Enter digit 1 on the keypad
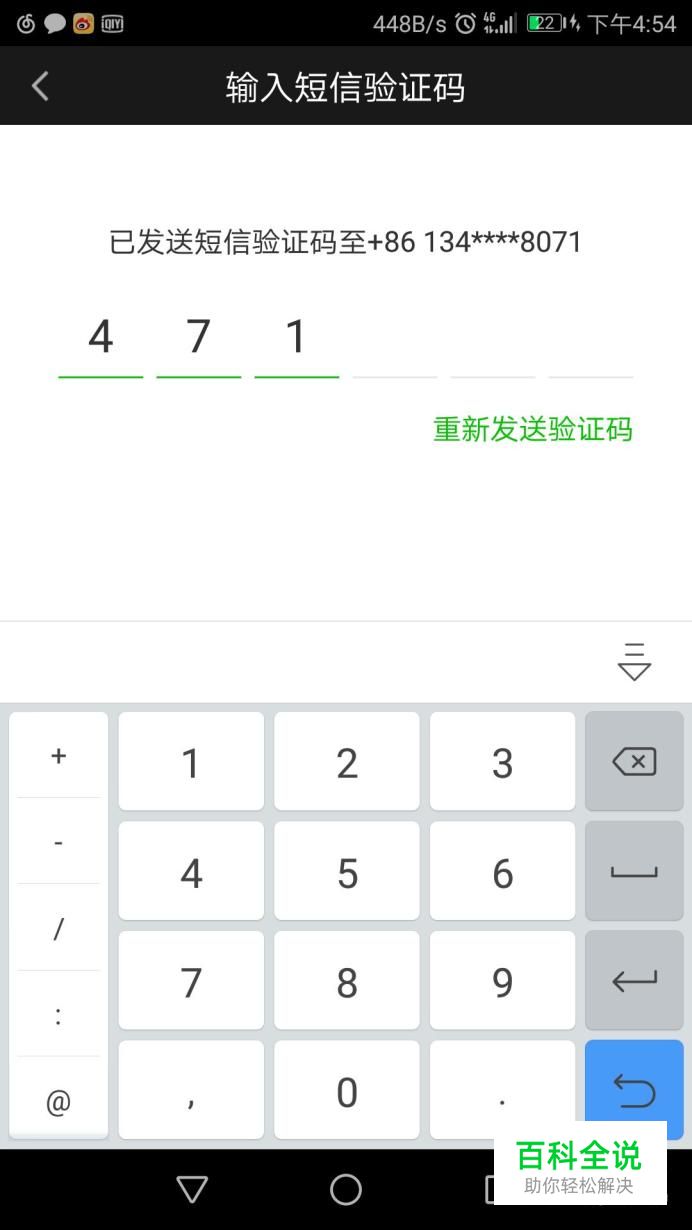 pyautogui.click(x=191, y=762)
